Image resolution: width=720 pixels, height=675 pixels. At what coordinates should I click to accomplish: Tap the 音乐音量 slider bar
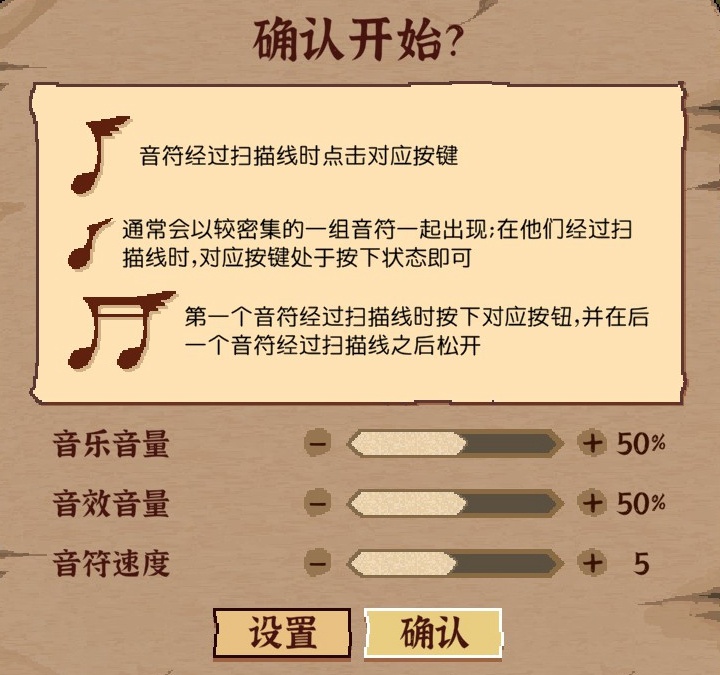pyautogui.click(x=455, y=444)
